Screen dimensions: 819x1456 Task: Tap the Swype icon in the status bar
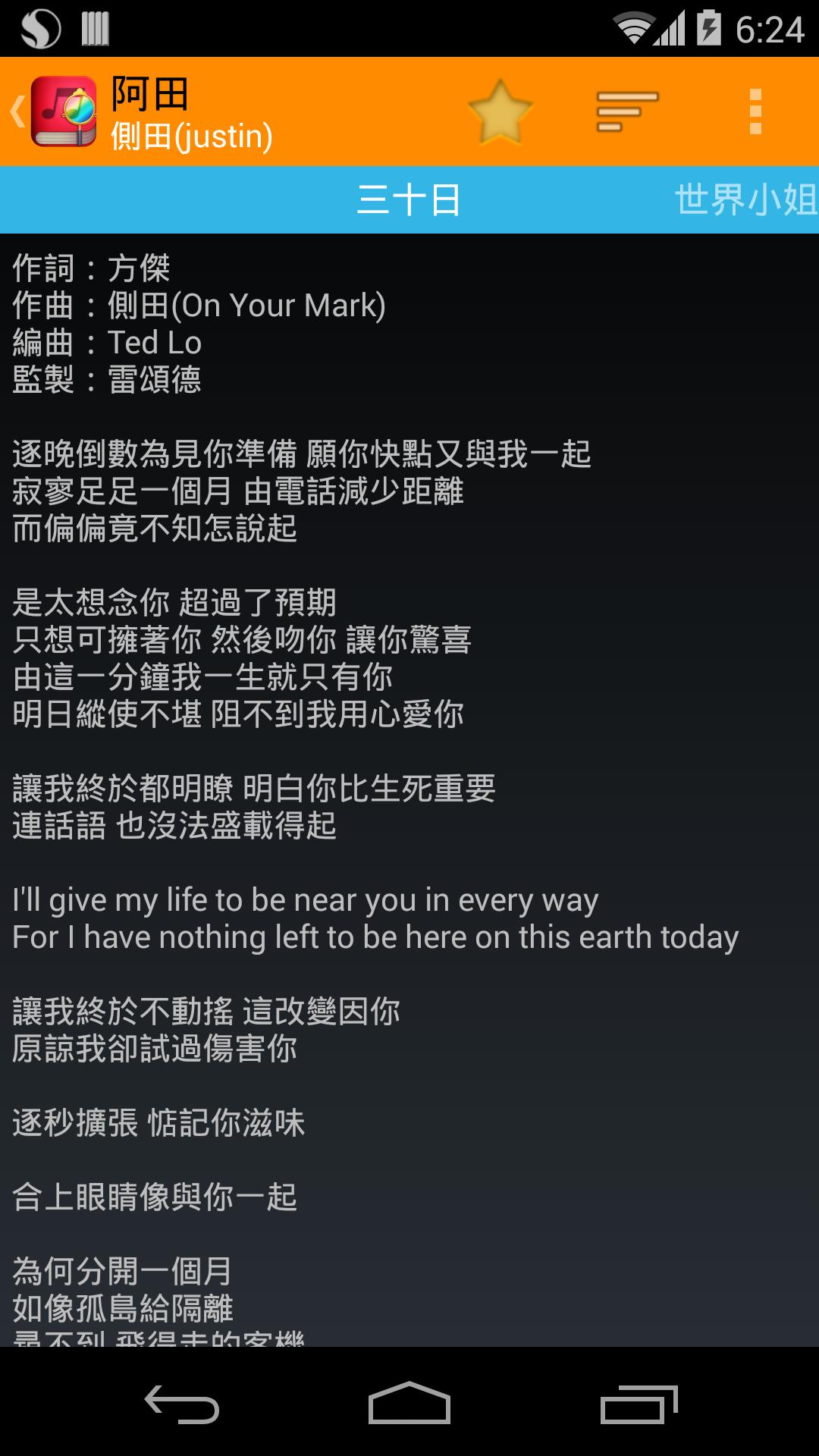(x=39, y=30)
